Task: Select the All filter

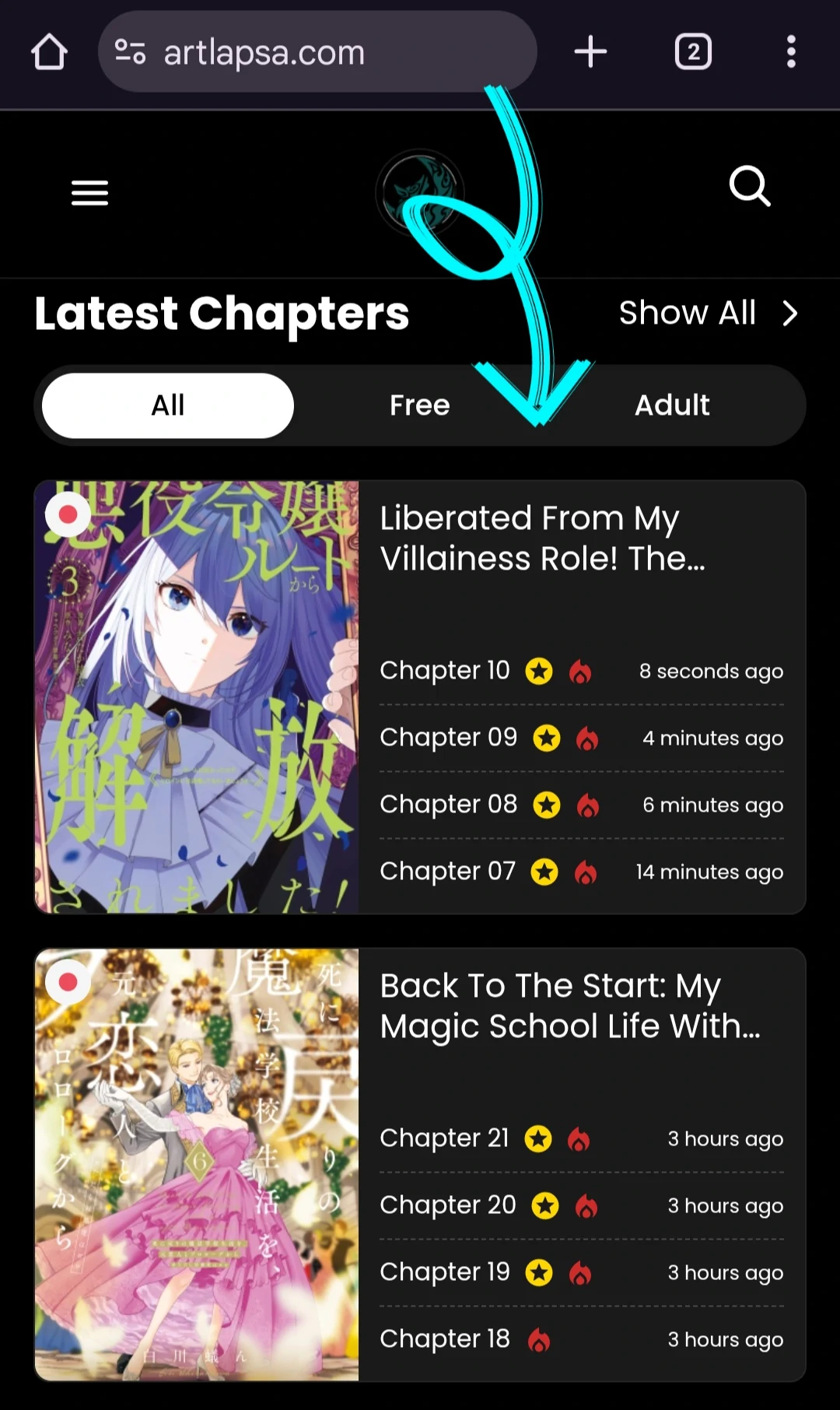Action: click(x=168, y=405)
